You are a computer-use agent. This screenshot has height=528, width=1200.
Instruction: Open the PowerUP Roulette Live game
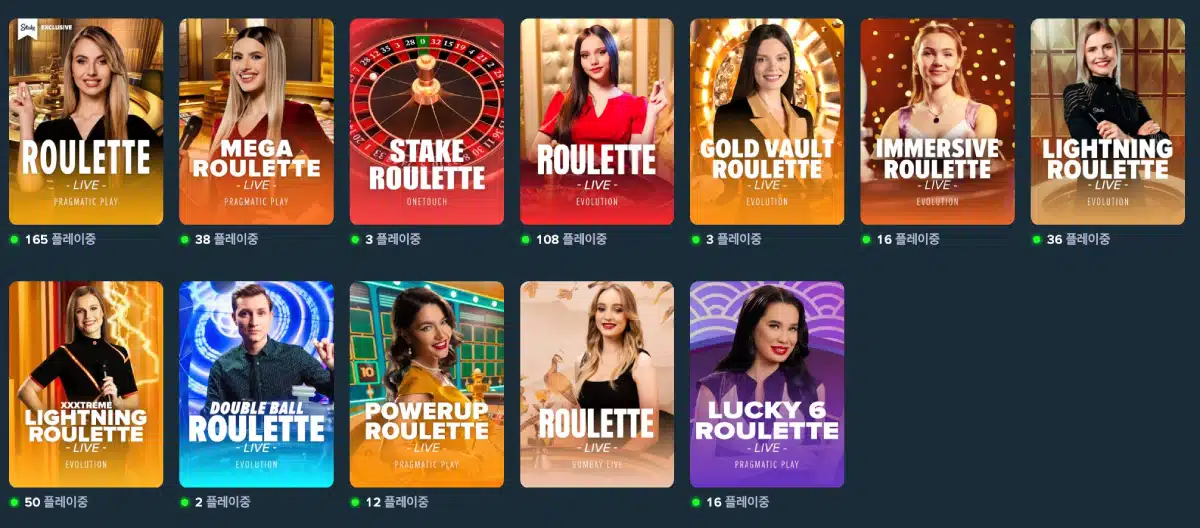tap(426, 384)
